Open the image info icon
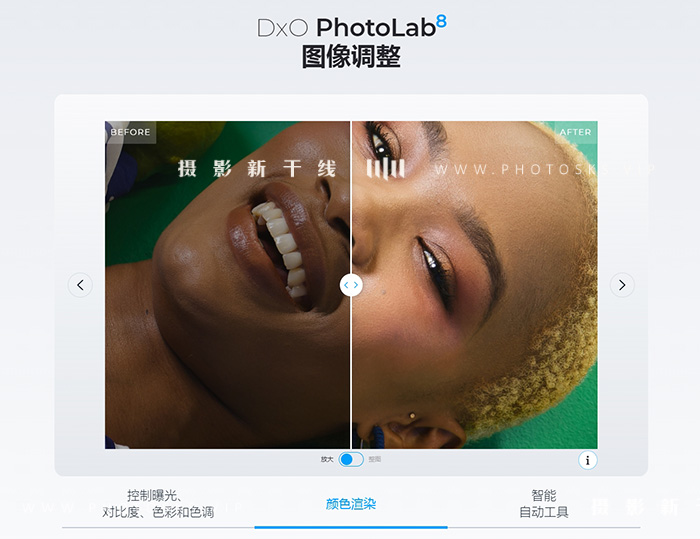This screenshot has height=539, width=700. [x=587, y=460]
